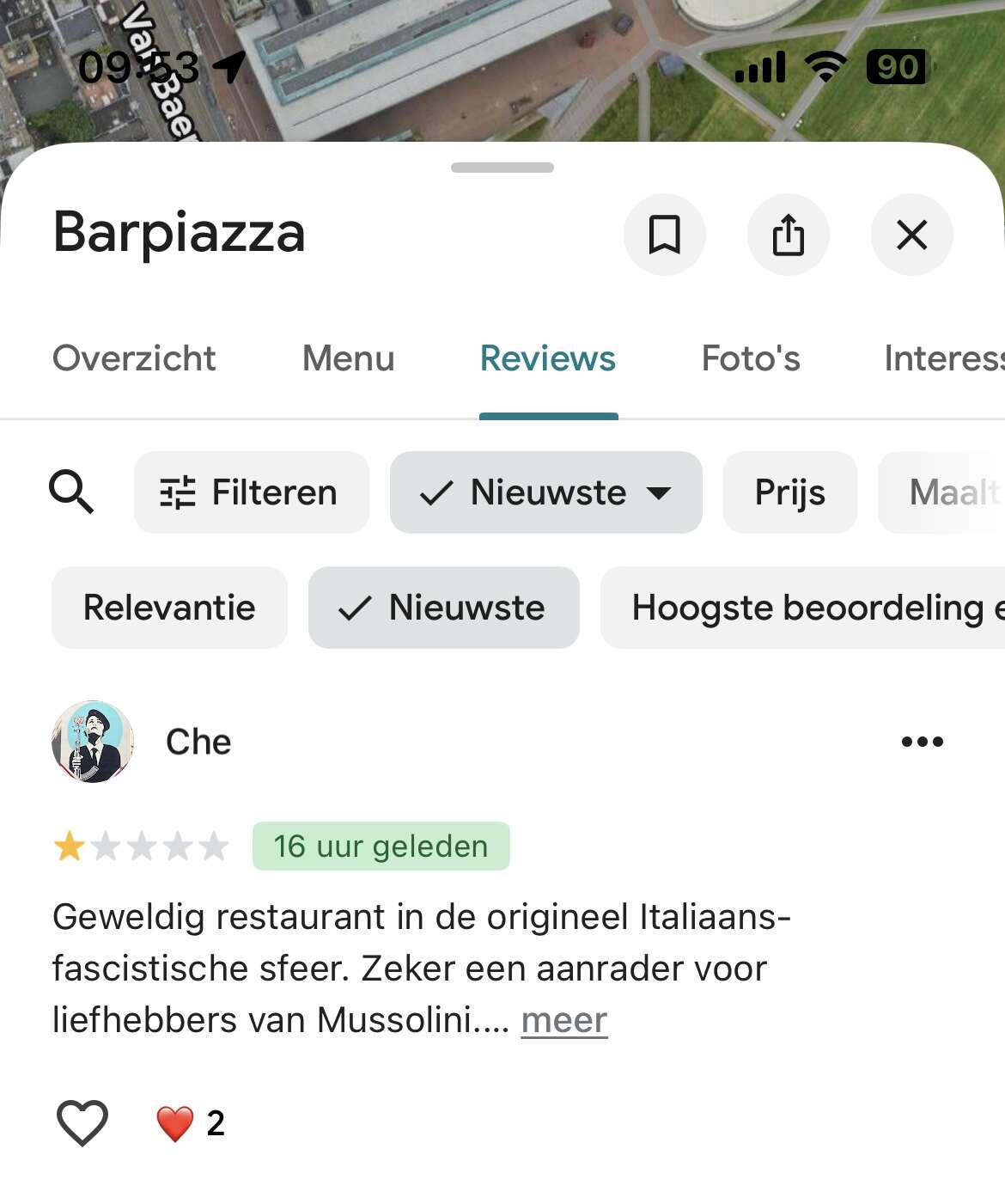The image size is (1005, 1204).
Task: Share the Barpiazza listing
Action: pyautogui.click(x=788, y=235)
